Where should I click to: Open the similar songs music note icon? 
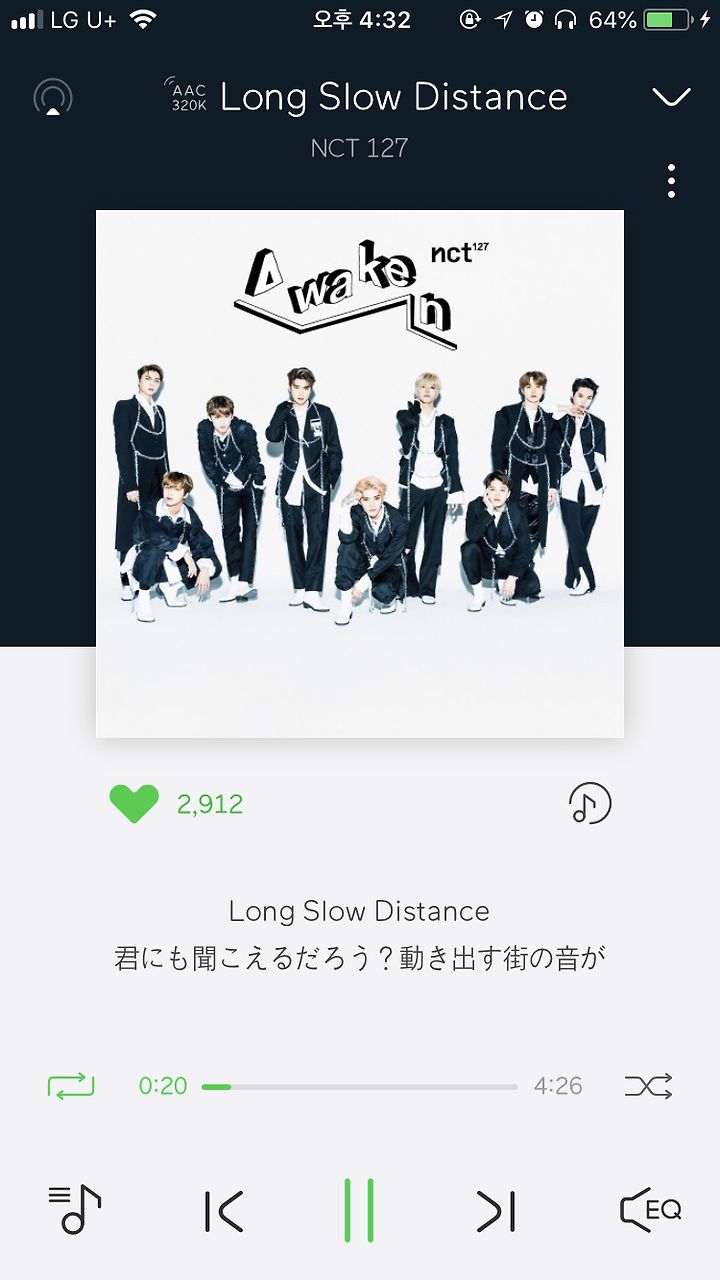tap(590, 803)
